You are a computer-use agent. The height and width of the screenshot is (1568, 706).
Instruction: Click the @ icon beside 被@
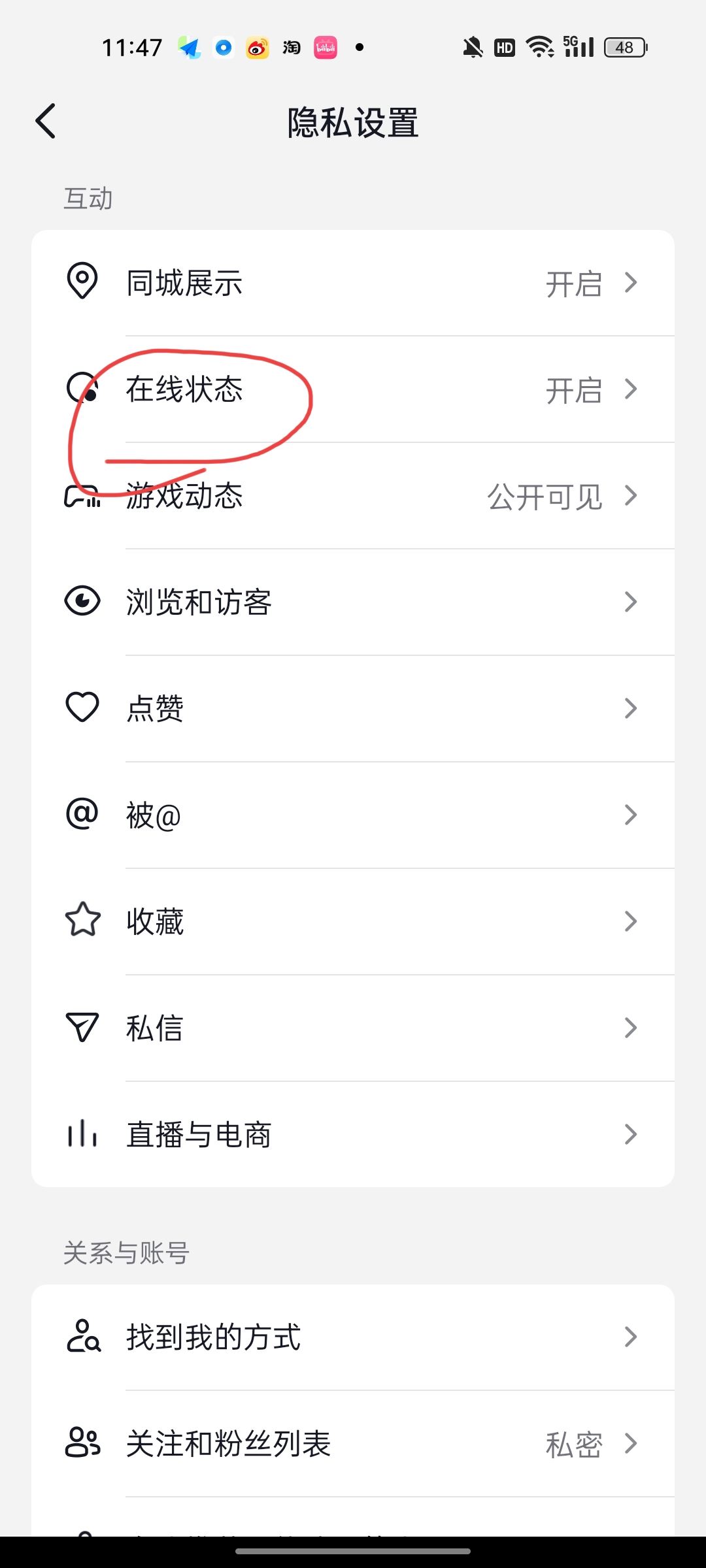click(x=82, y=814)
